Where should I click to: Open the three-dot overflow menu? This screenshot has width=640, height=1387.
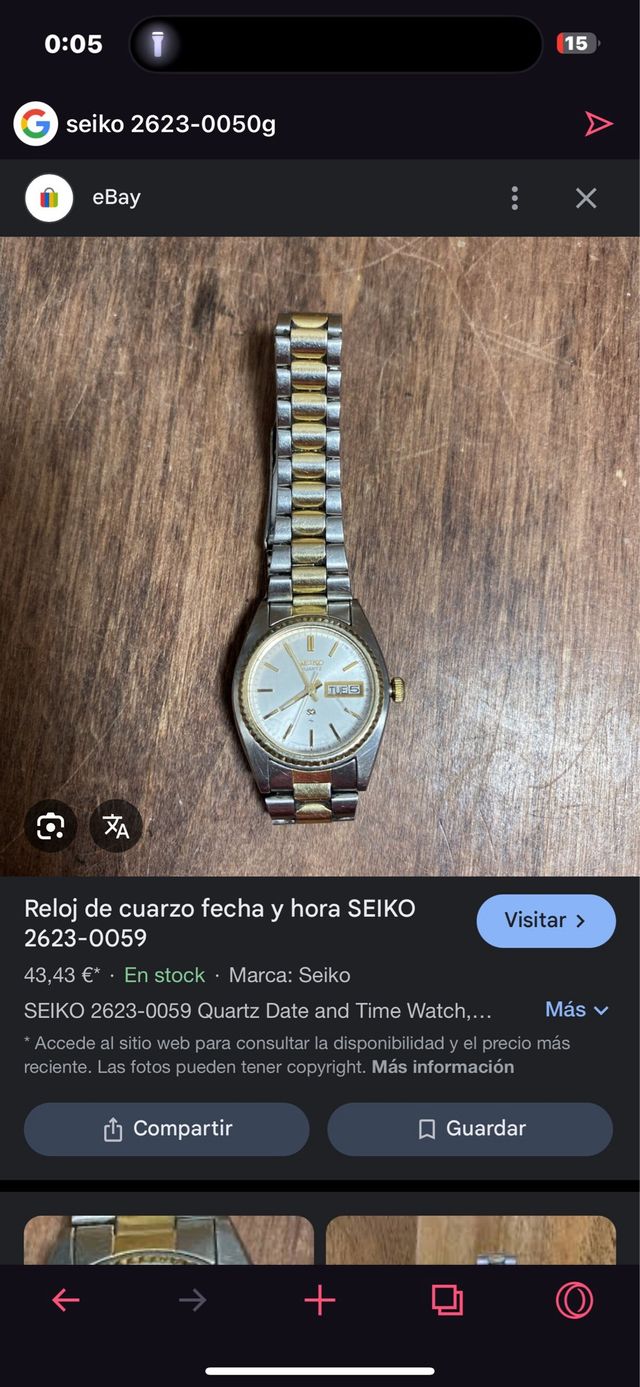pos(514,198)
